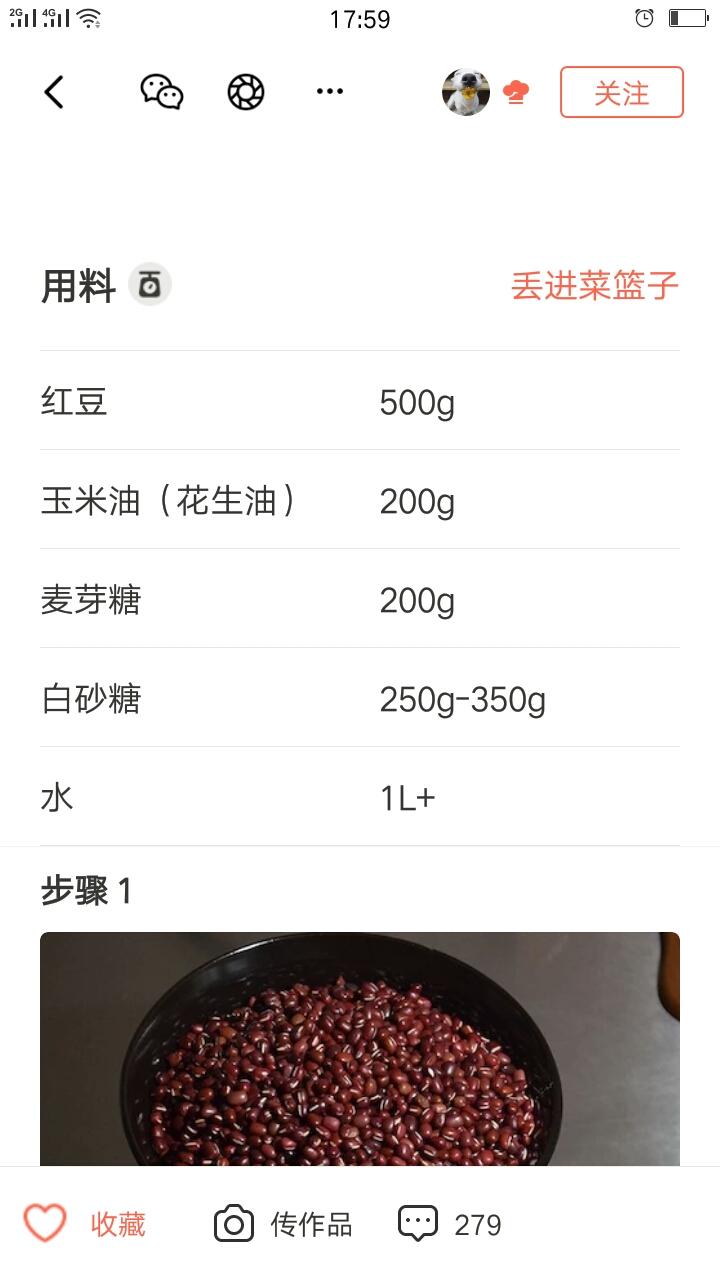Viewport: 720px width, 1280px height.
Task: Share to Moments via the shutter icon
Action: pyautogui.click(x=245, y=93)
